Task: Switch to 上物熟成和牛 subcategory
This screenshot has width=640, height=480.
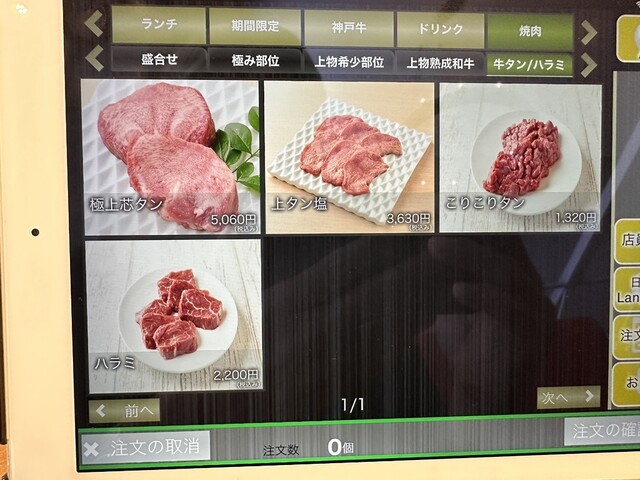Action: [x=439, y=64]
